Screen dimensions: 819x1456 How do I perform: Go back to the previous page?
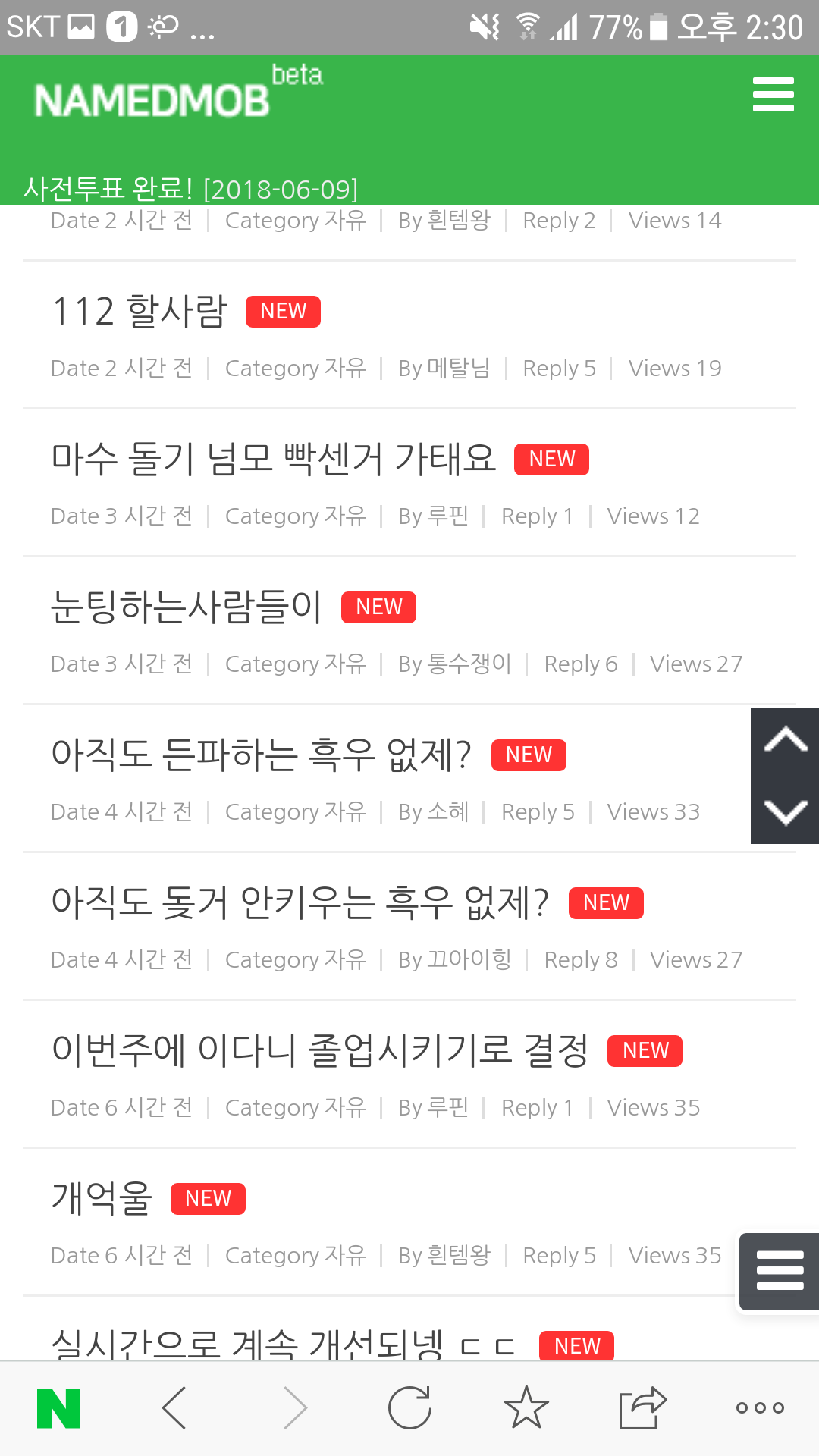(x=174, y=1408)
